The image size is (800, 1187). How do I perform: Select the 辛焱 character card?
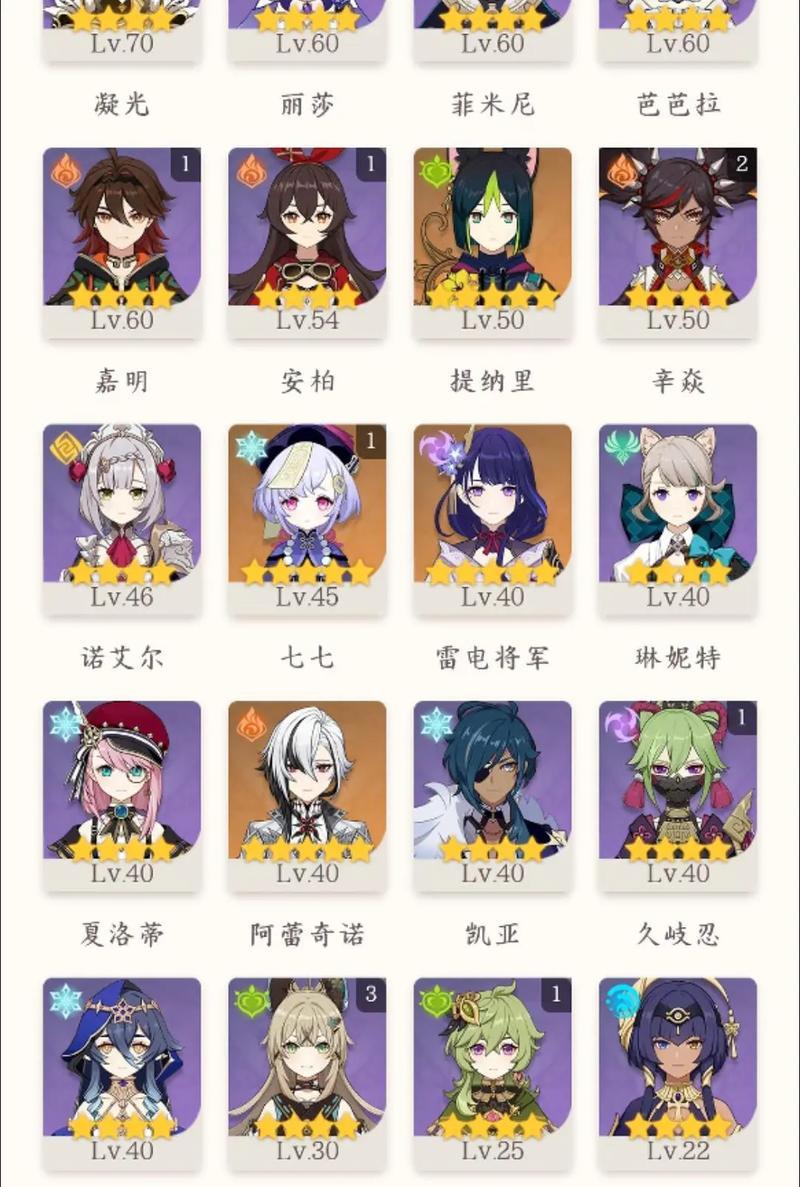(678, 240)
